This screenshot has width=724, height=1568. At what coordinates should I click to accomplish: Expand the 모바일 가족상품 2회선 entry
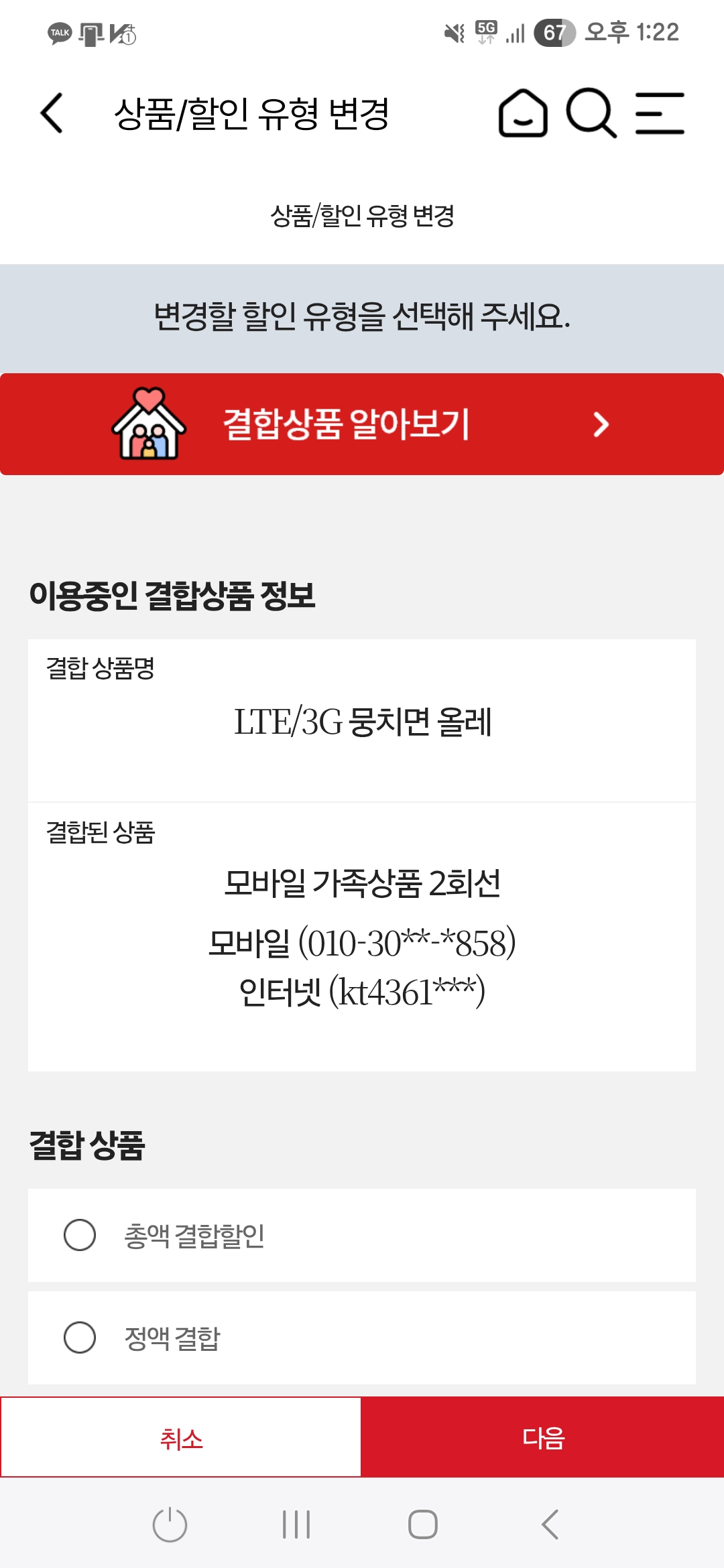coord(362,882)
